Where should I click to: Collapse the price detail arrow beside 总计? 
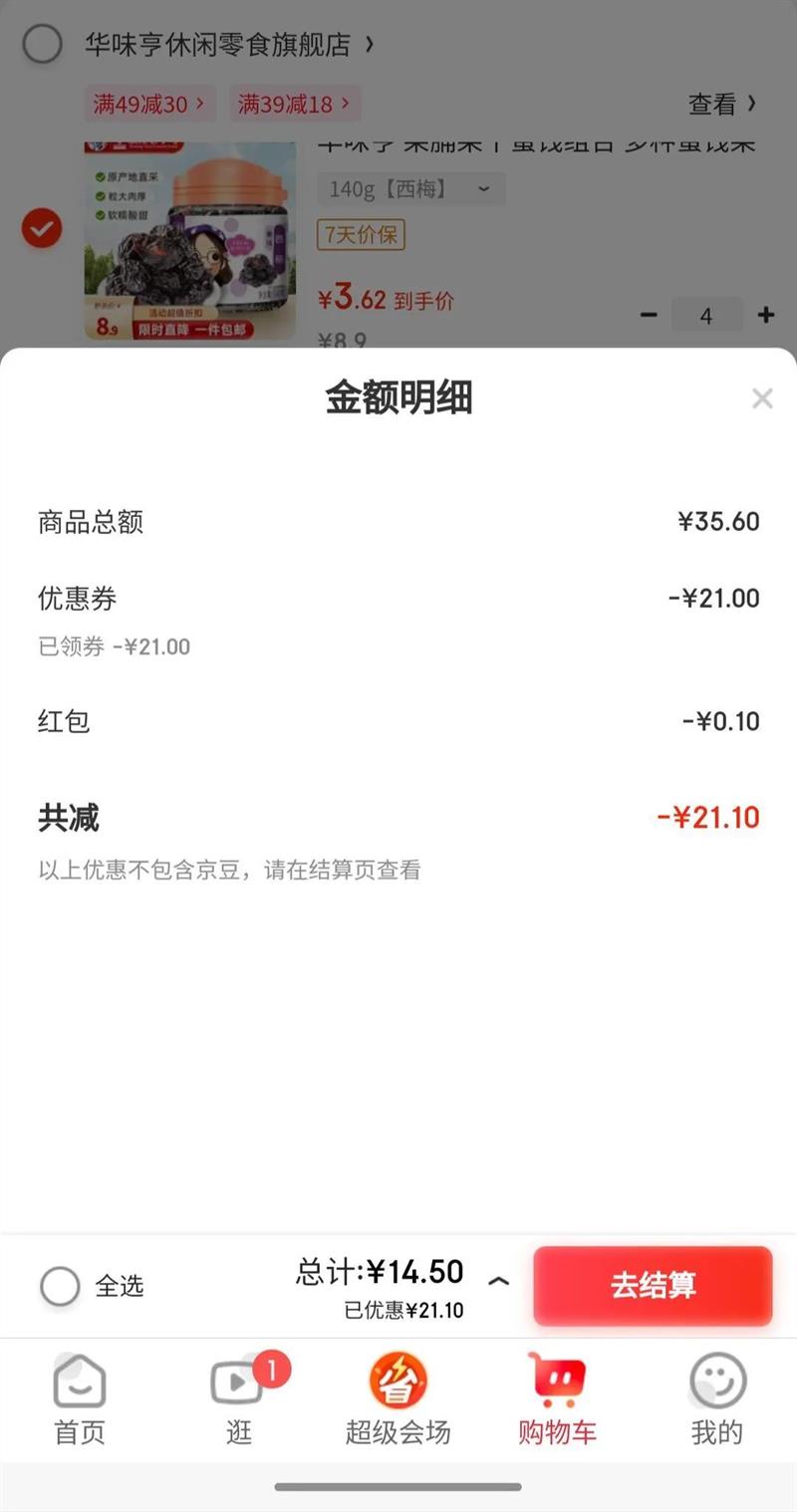(x=499, y=1281)
